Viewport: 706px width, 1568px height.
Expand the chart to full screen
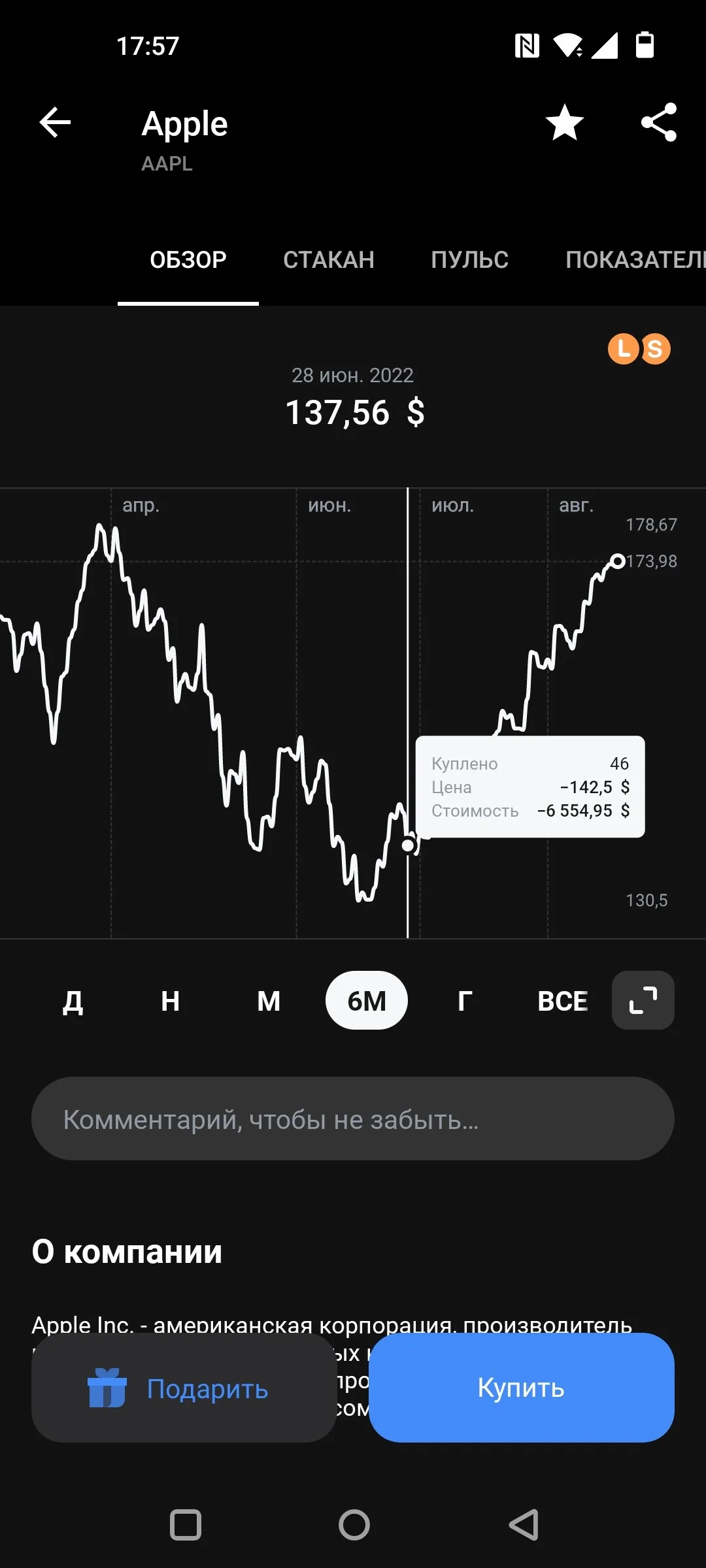pyautogui.click(x=643, y=1000)
